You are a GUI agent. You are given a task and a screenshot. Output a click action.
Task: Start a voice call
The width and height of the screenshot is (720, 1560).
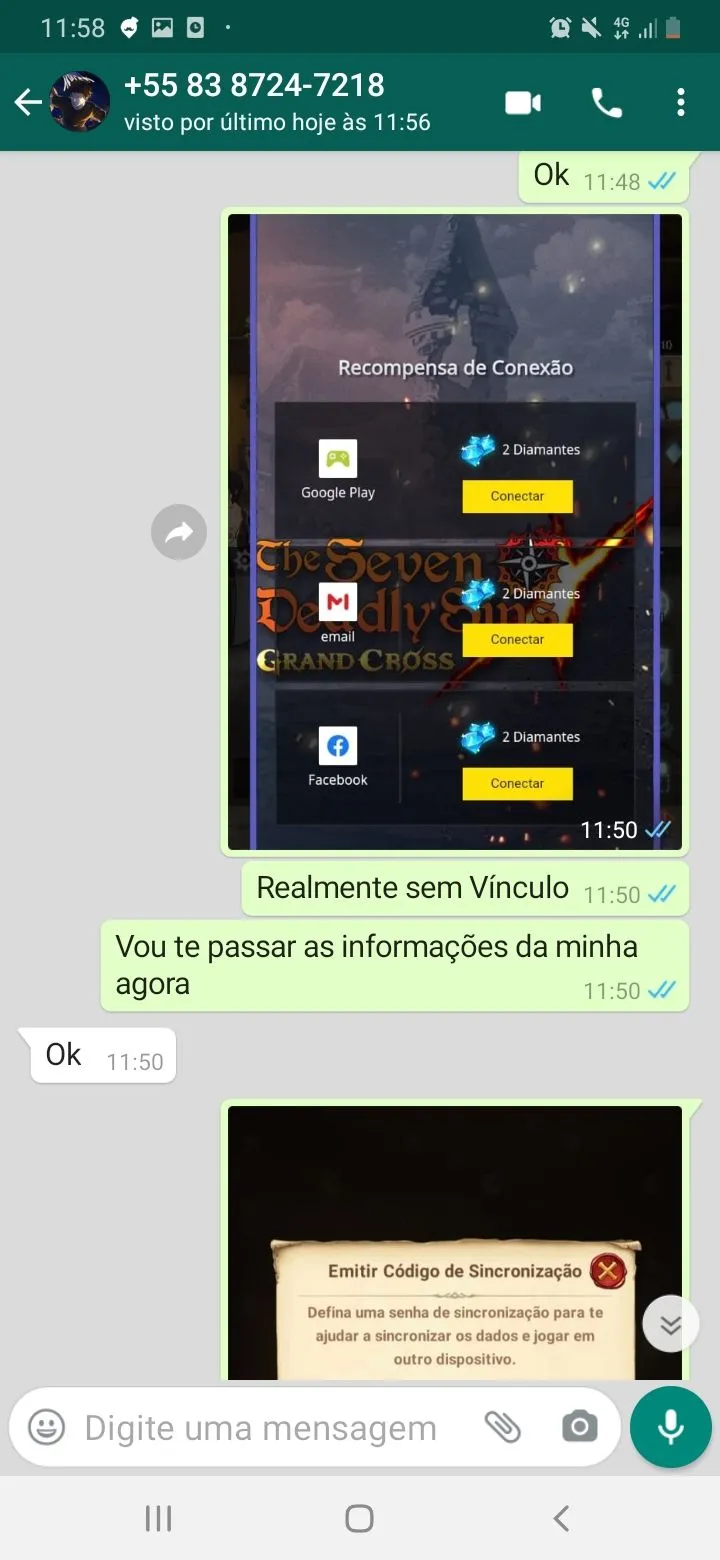606,102
